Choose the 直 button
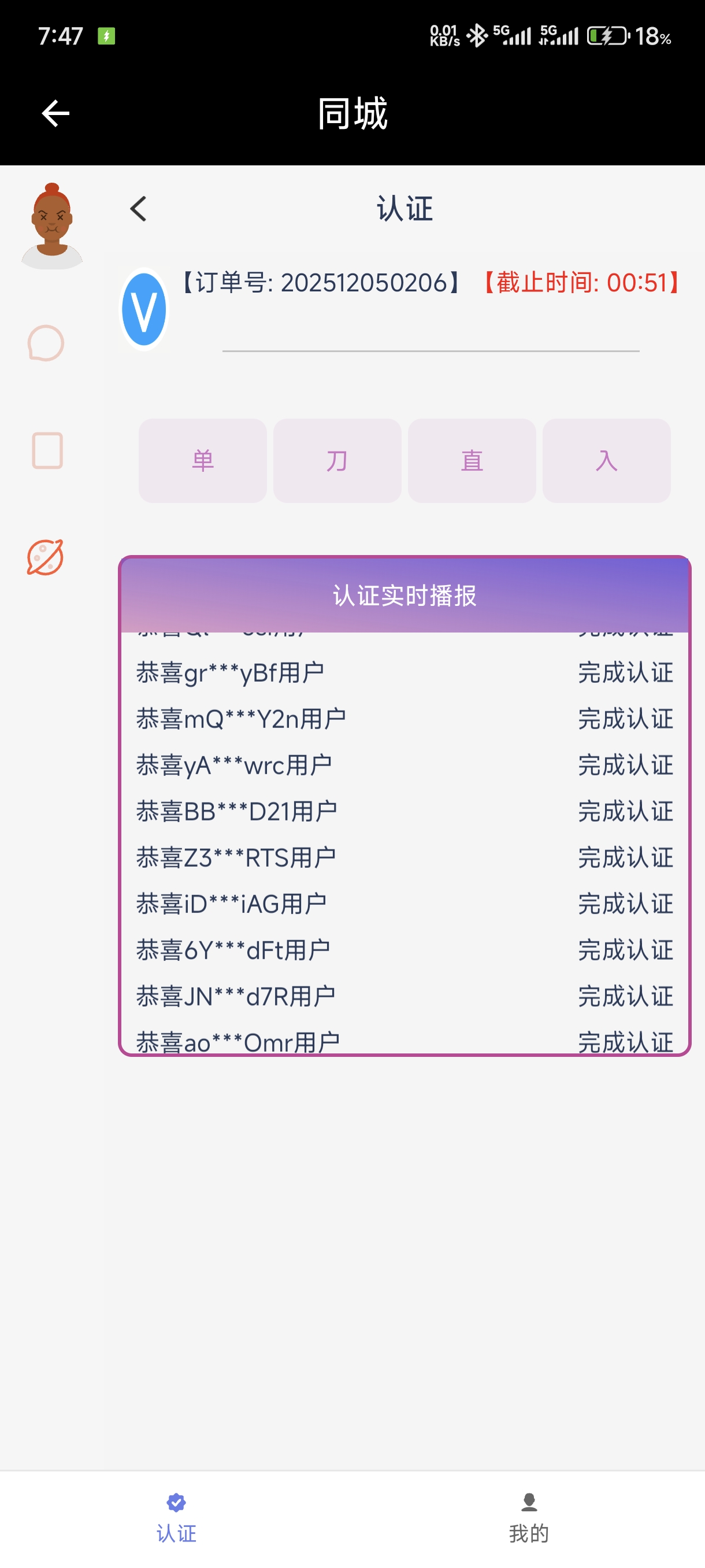The image size is (705, 1568). [x=472, y=460]
